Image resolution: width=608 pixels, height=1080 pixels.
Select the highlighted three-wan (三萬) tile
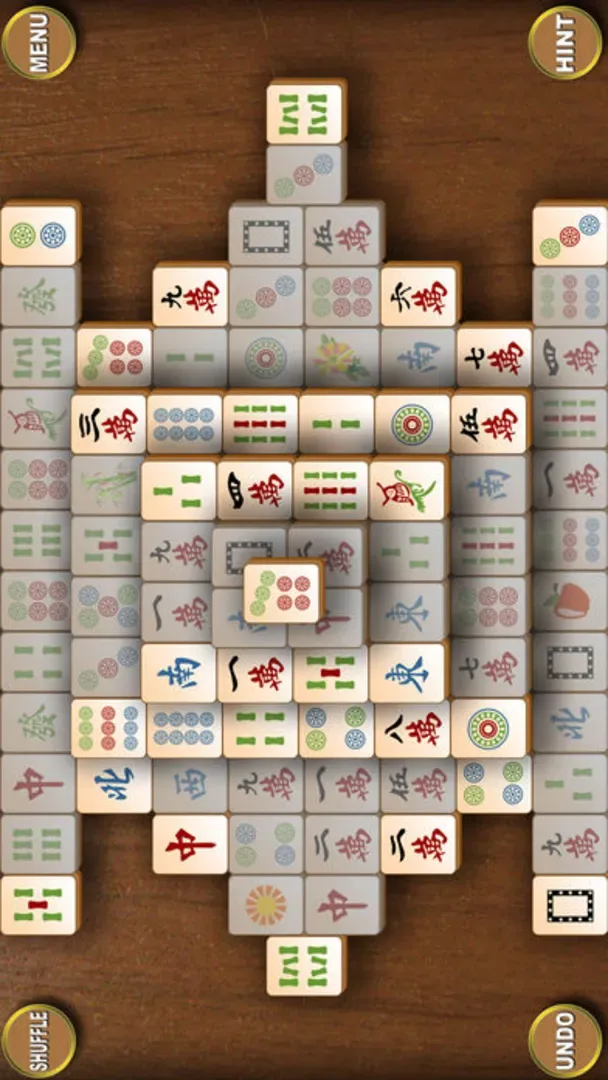coord(108,424)
